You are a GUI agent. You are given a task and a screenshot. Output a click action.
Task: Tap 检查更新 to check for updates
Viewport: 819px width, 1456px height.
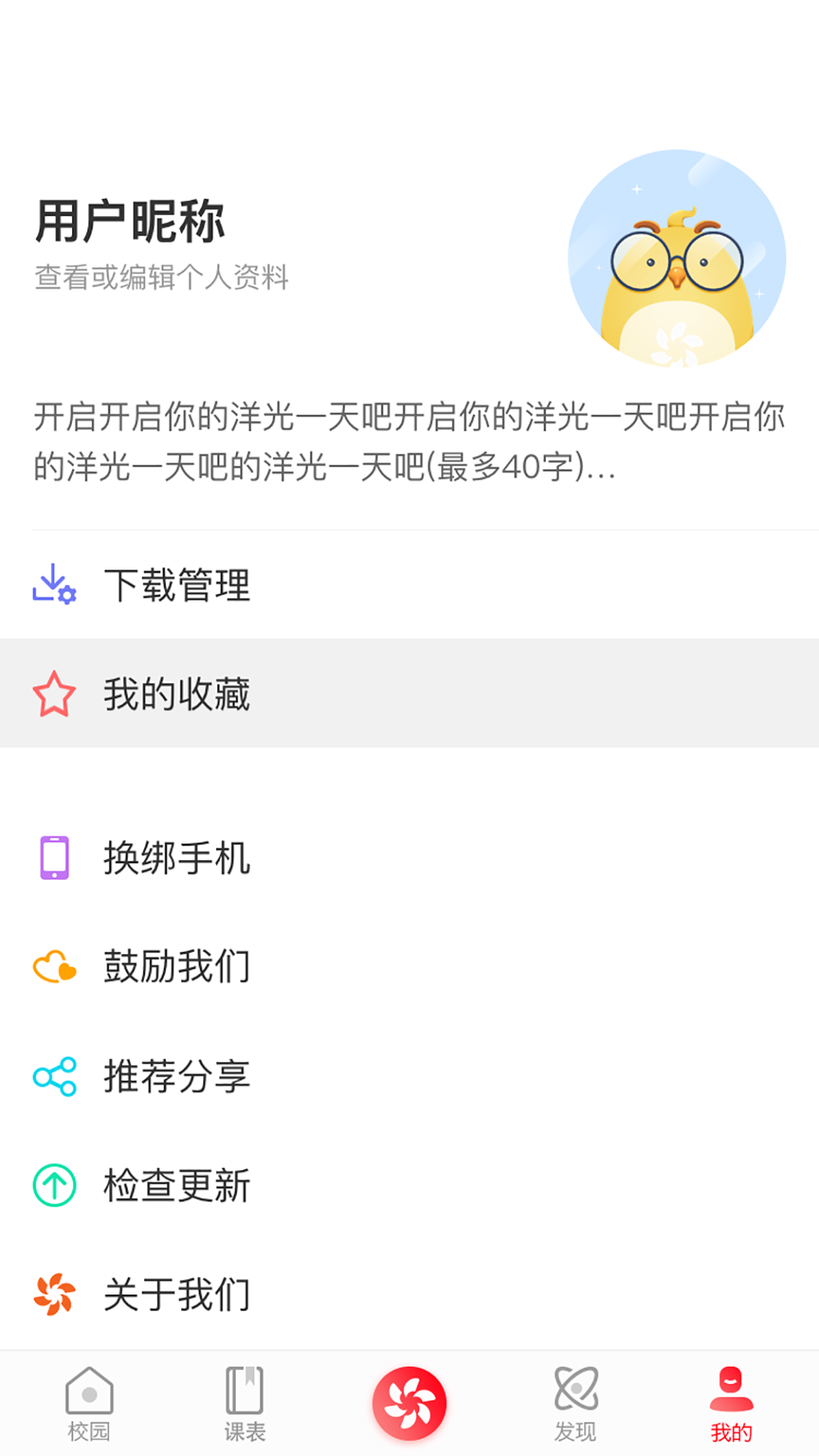176,1185
